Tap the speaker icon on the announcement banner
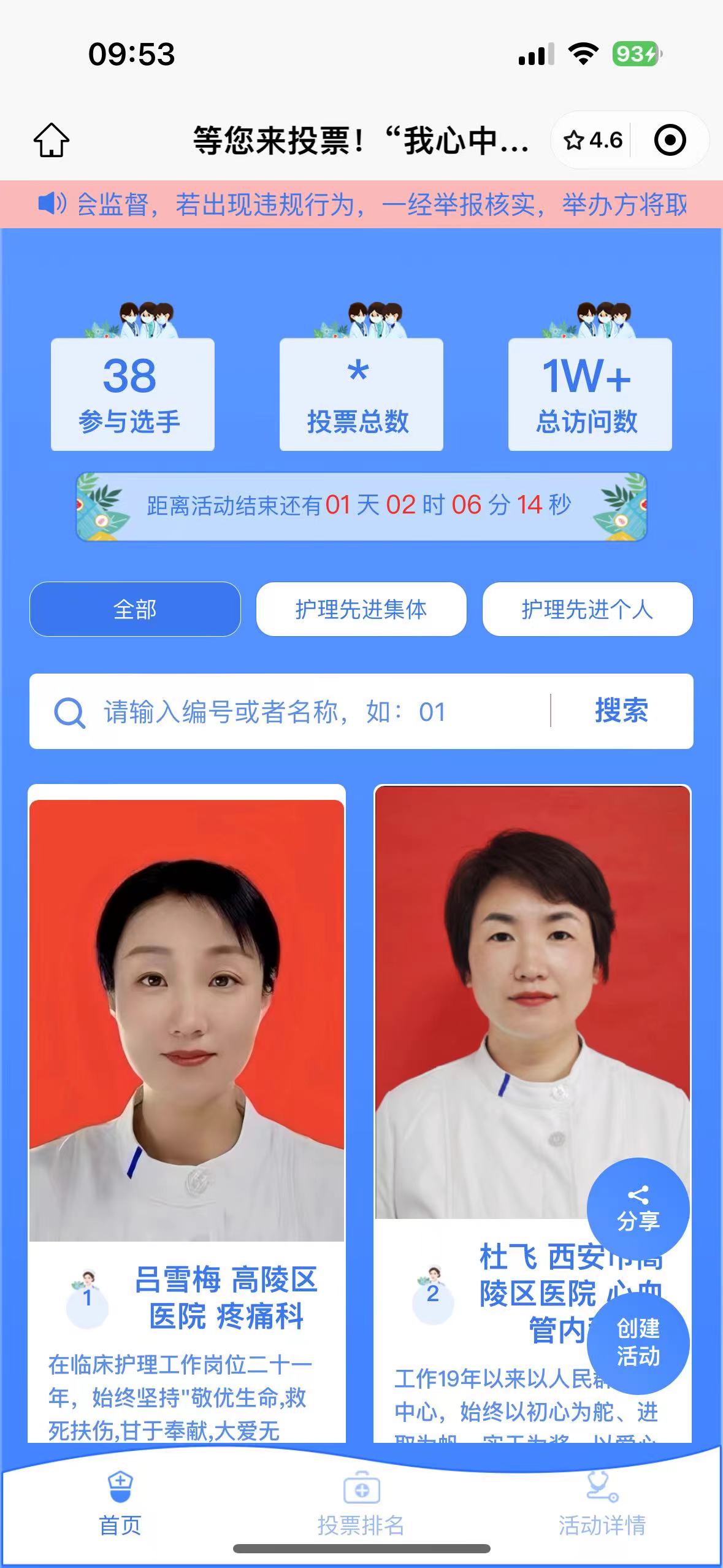 (x=52, y=205)
